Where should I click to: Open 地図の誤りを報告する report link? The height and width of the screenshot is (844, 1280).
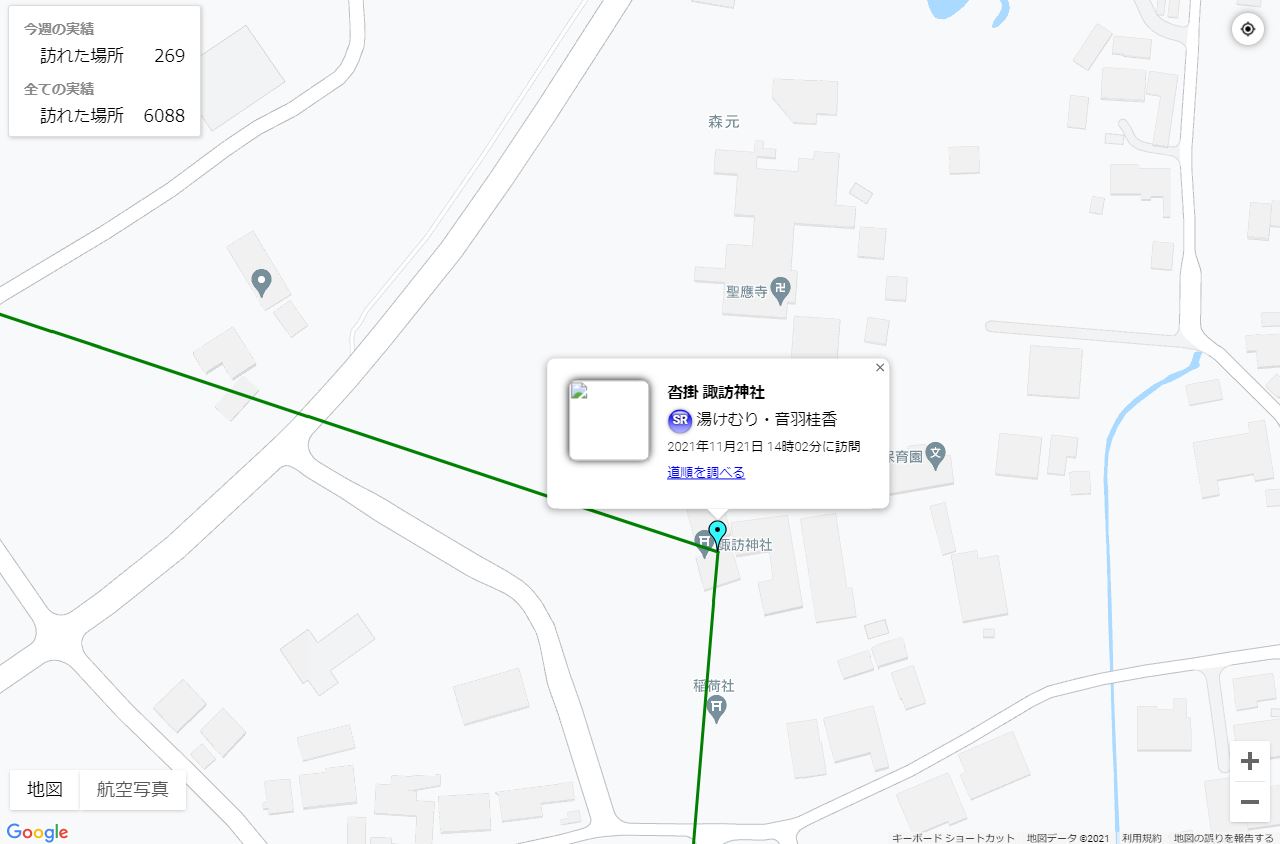point(1223,838)
